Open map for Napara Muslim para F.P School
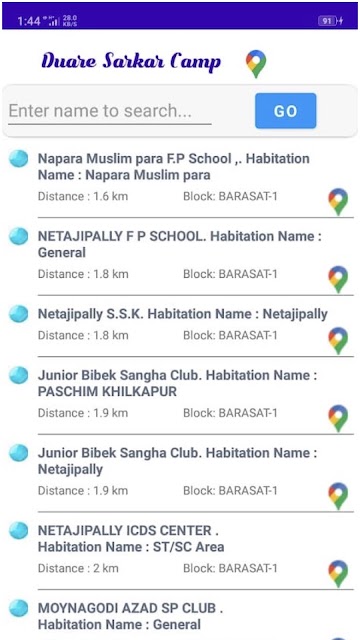 point(338,202)
